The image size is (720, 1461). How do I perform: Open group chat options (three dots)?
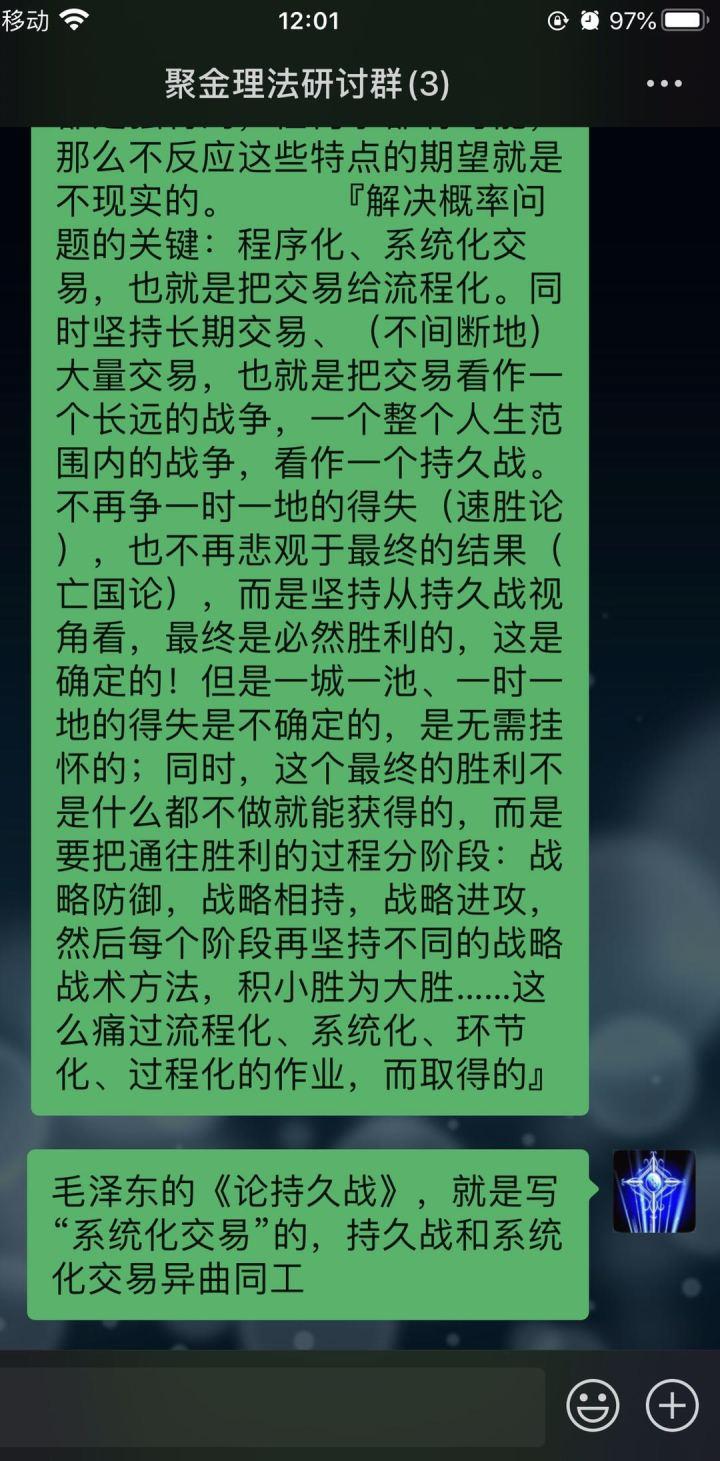point(664,84)
